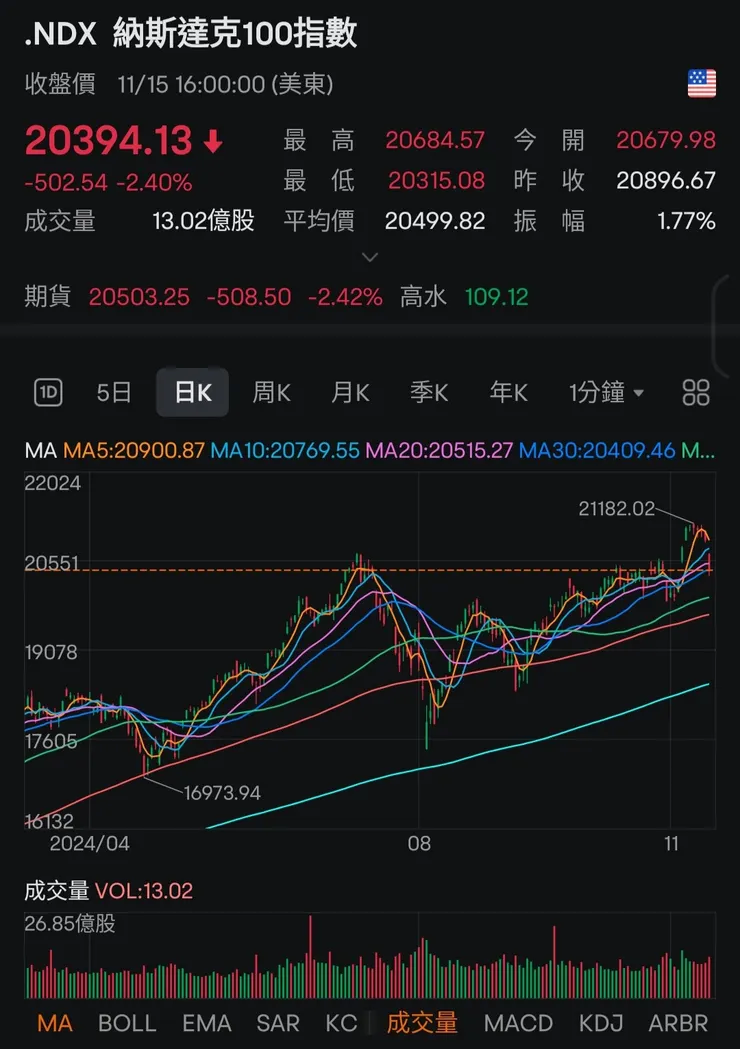Open the grid chart layout icon
The height and width of the screenshot is (1049, 740).
coord(696,392)
